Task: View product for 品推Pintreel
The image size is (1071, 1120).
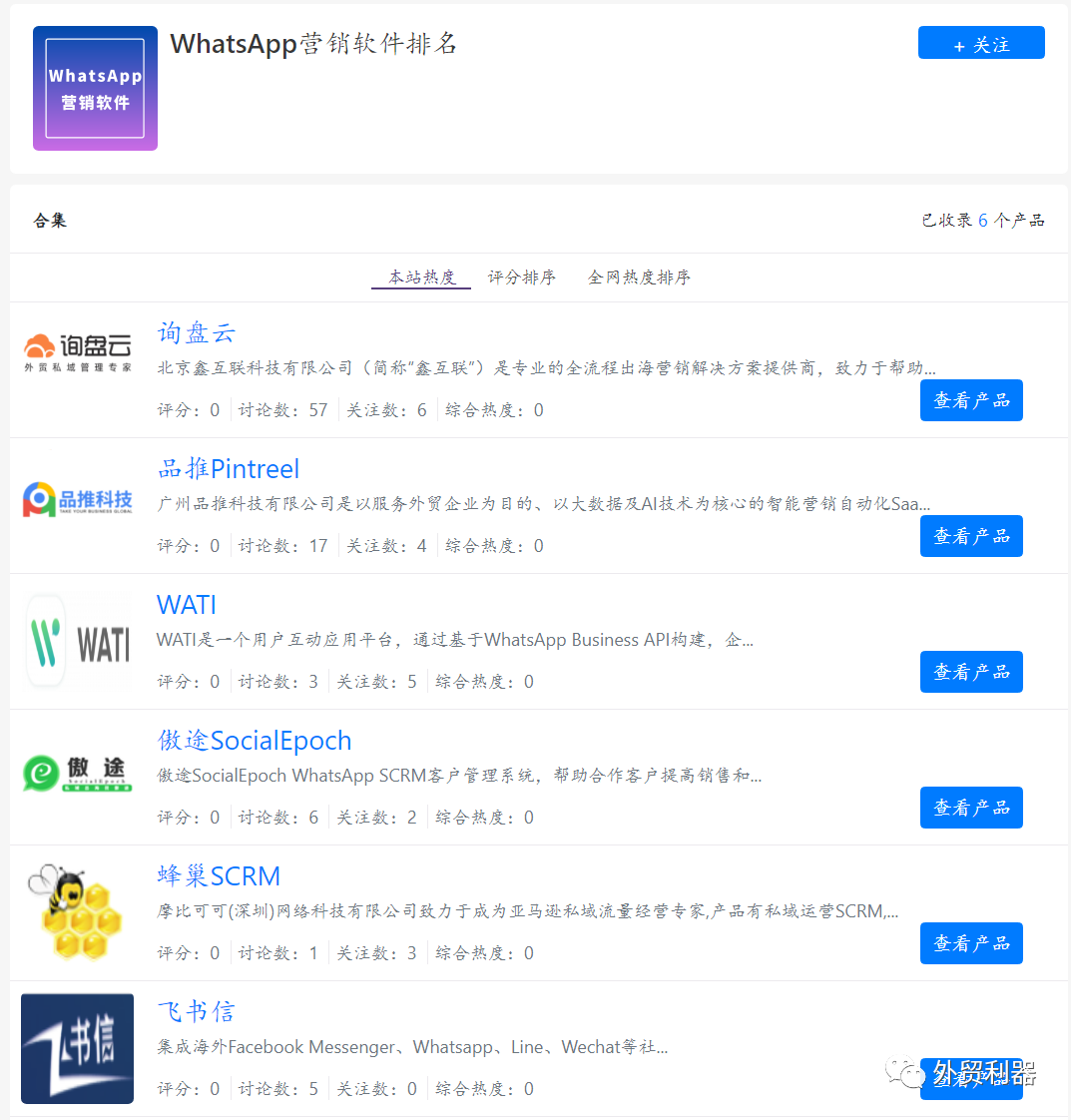Action: 970,536
